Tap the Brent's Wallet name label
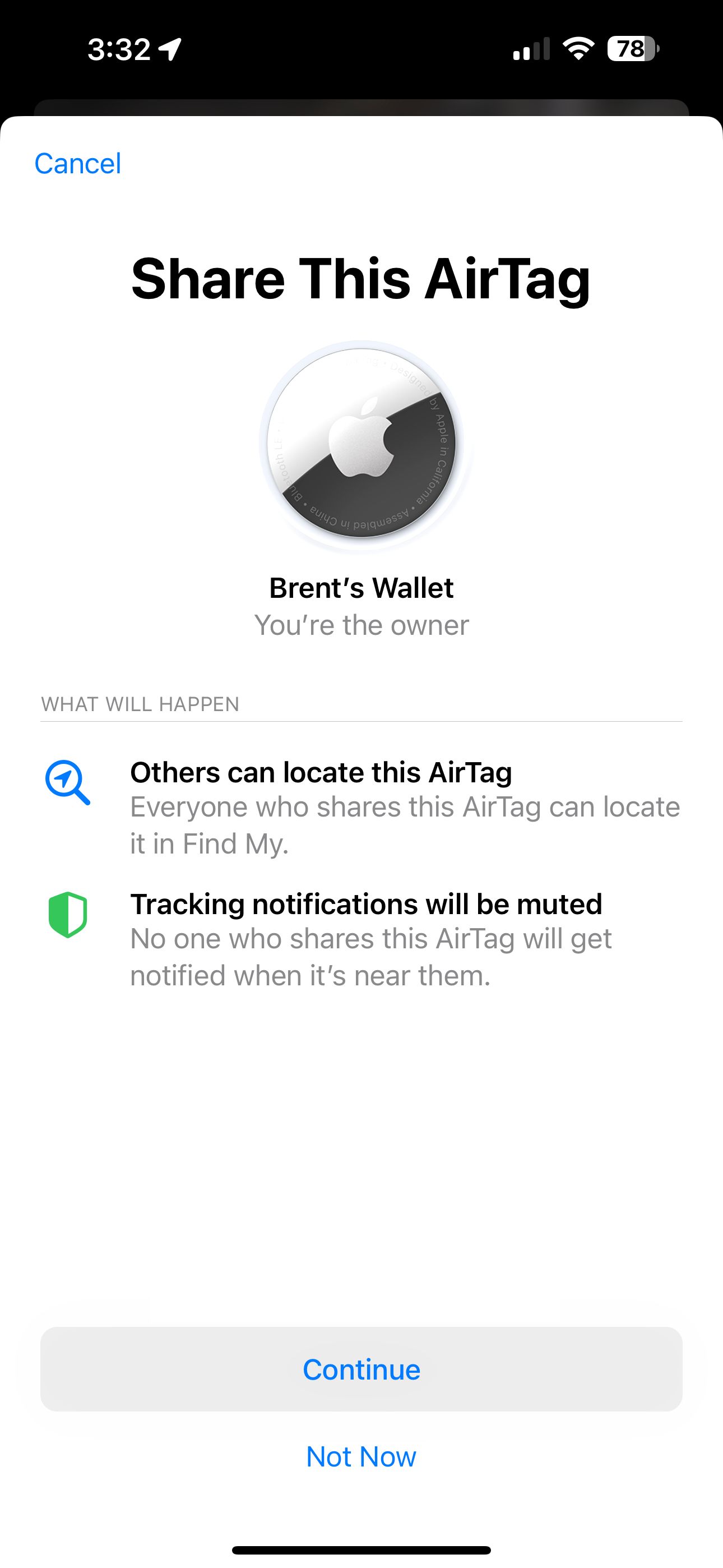This screenshot has width=723, height=1568. [361, 587]
